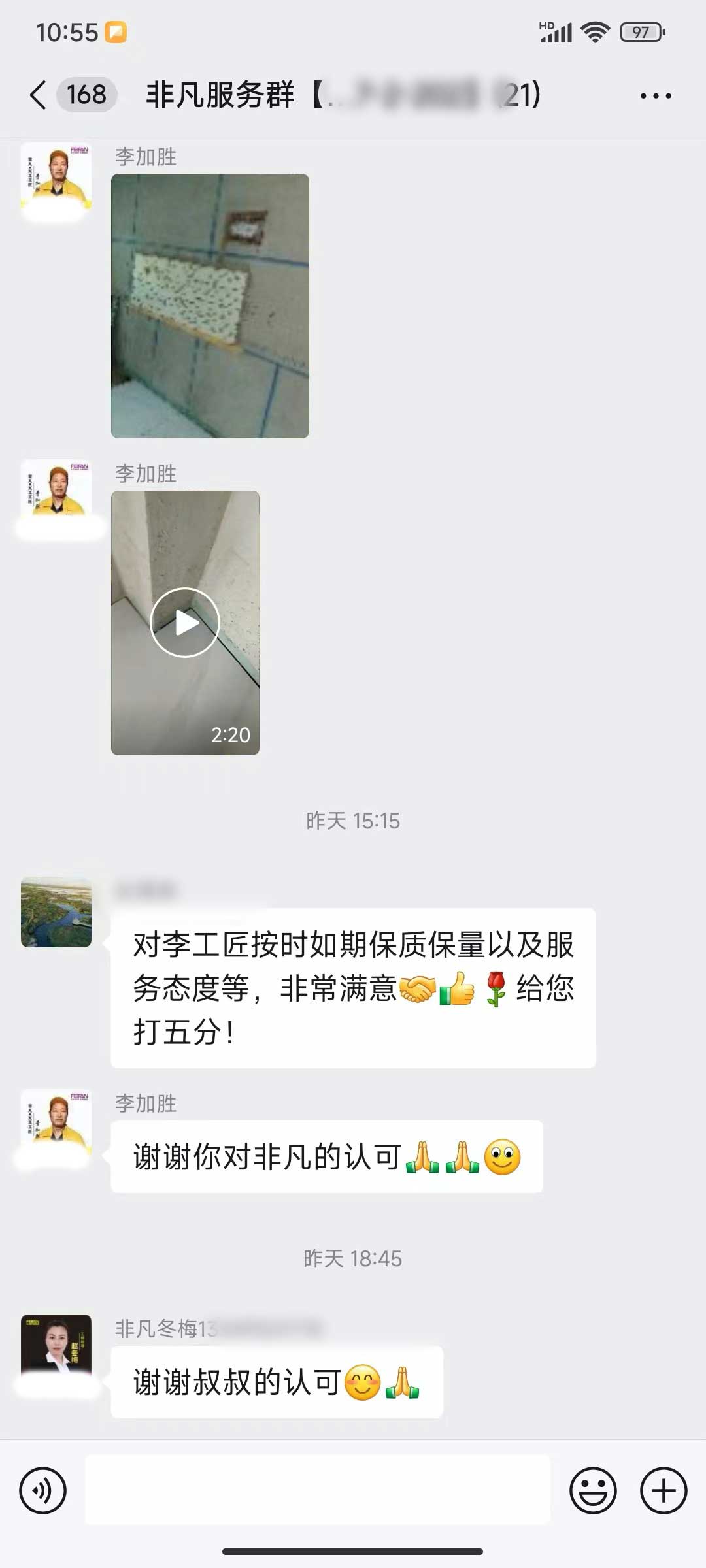This screenshot has width=706, height=1568.
Task: Tap the message text input field
Action: pyautogui.click(x=318, y=1490)
